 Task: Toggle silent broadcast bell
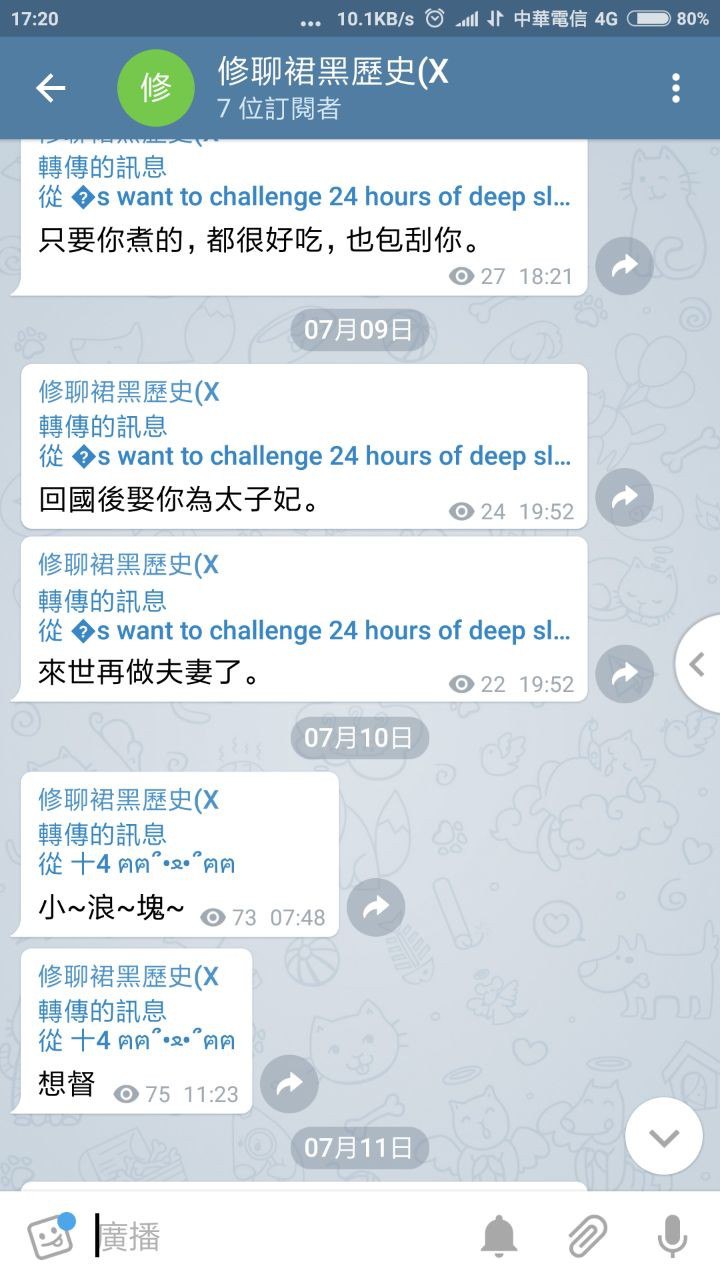point(500,1237)
